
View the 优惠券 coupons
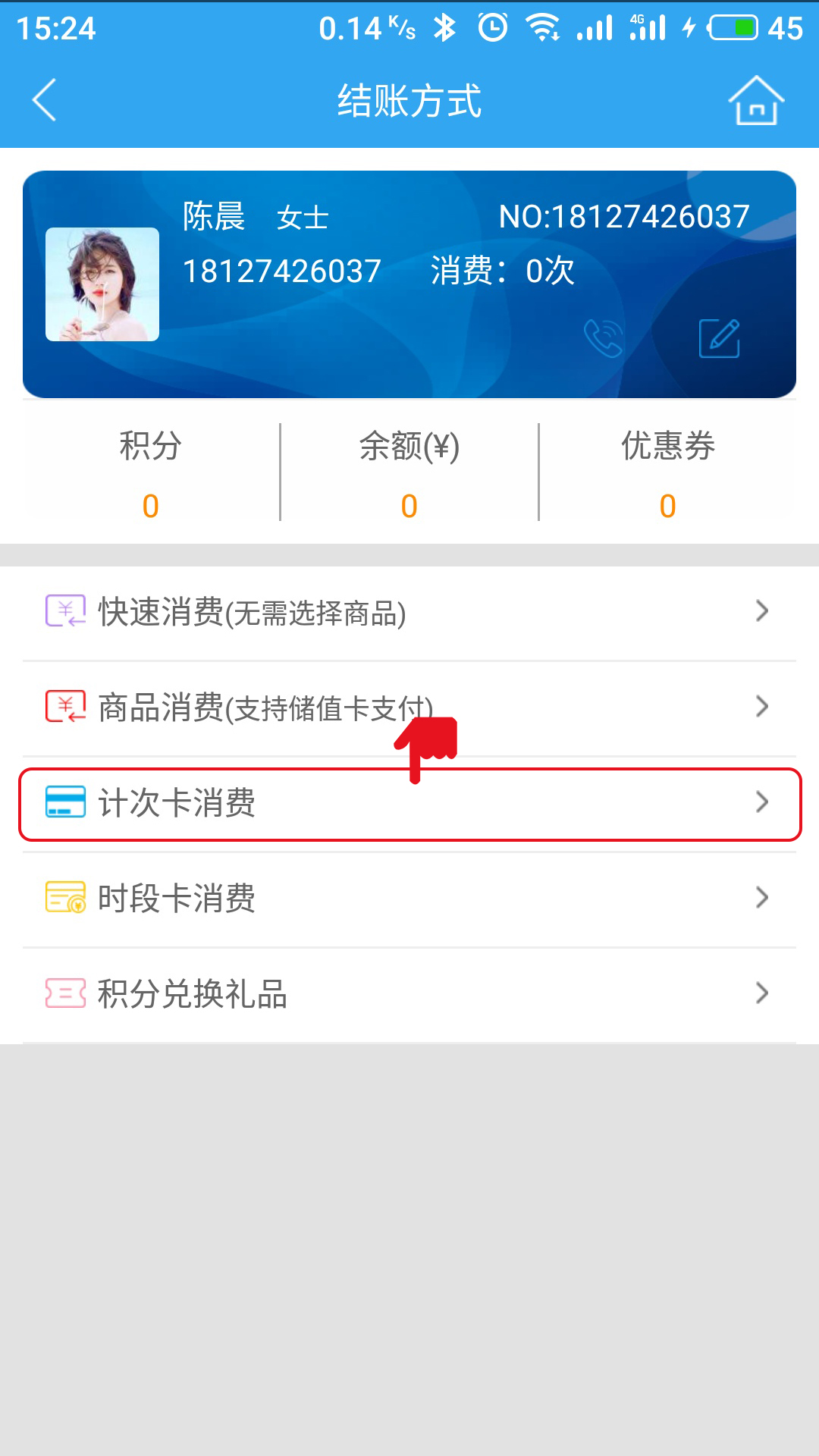pos(668,474)
